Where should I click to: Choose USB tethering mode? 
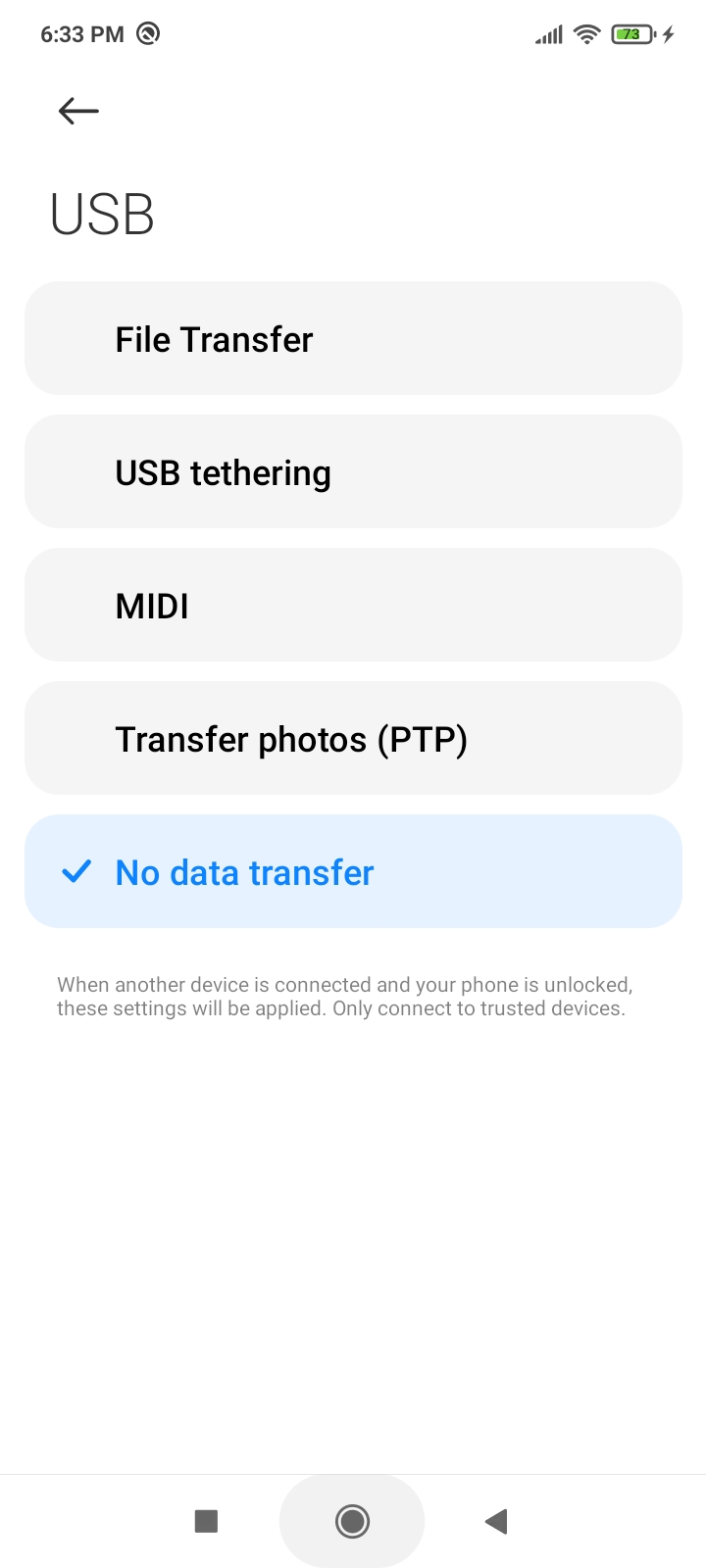[353, 472]
